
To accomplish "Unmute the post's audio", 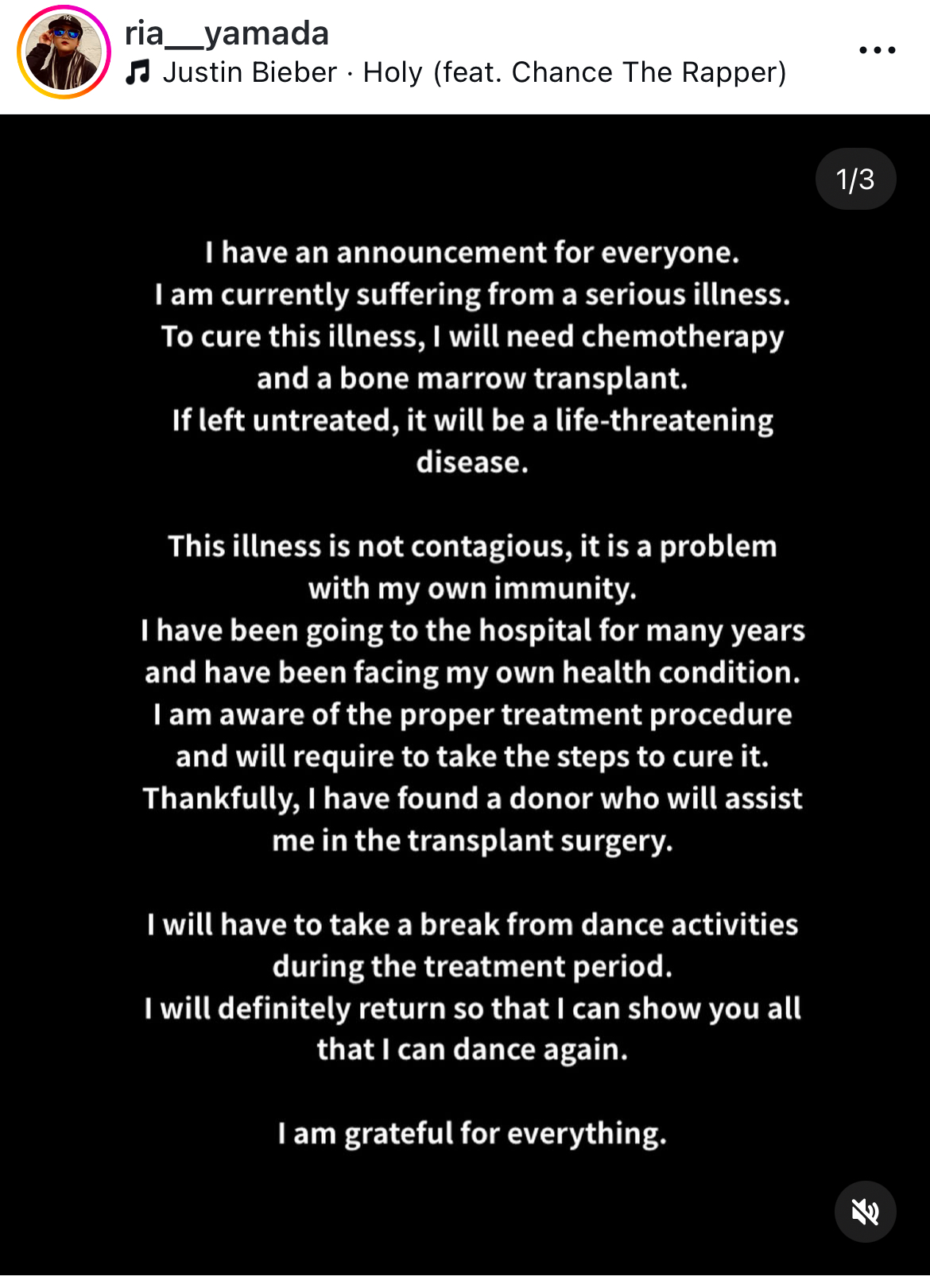I will [865, 1211].
